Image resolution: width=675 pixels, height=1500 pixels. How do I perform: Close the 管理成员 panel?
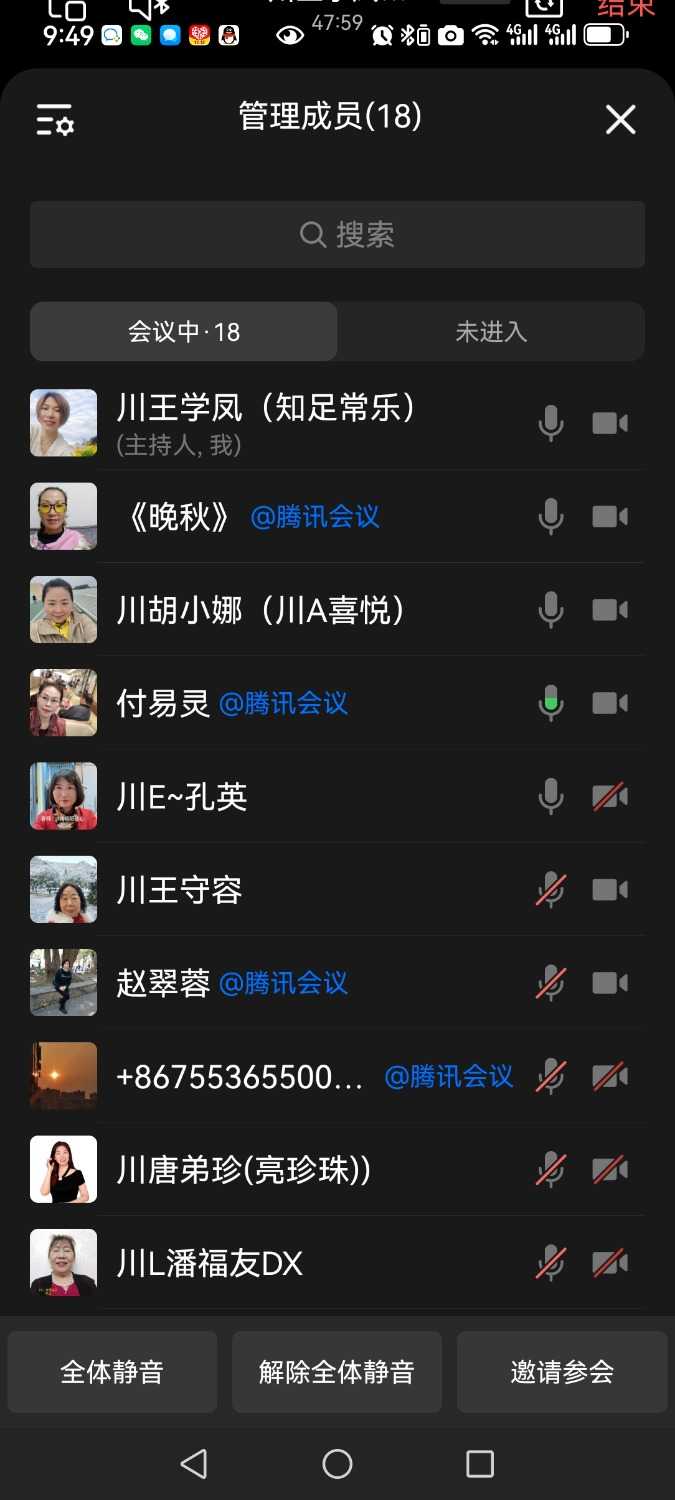[x=620, y=120]
